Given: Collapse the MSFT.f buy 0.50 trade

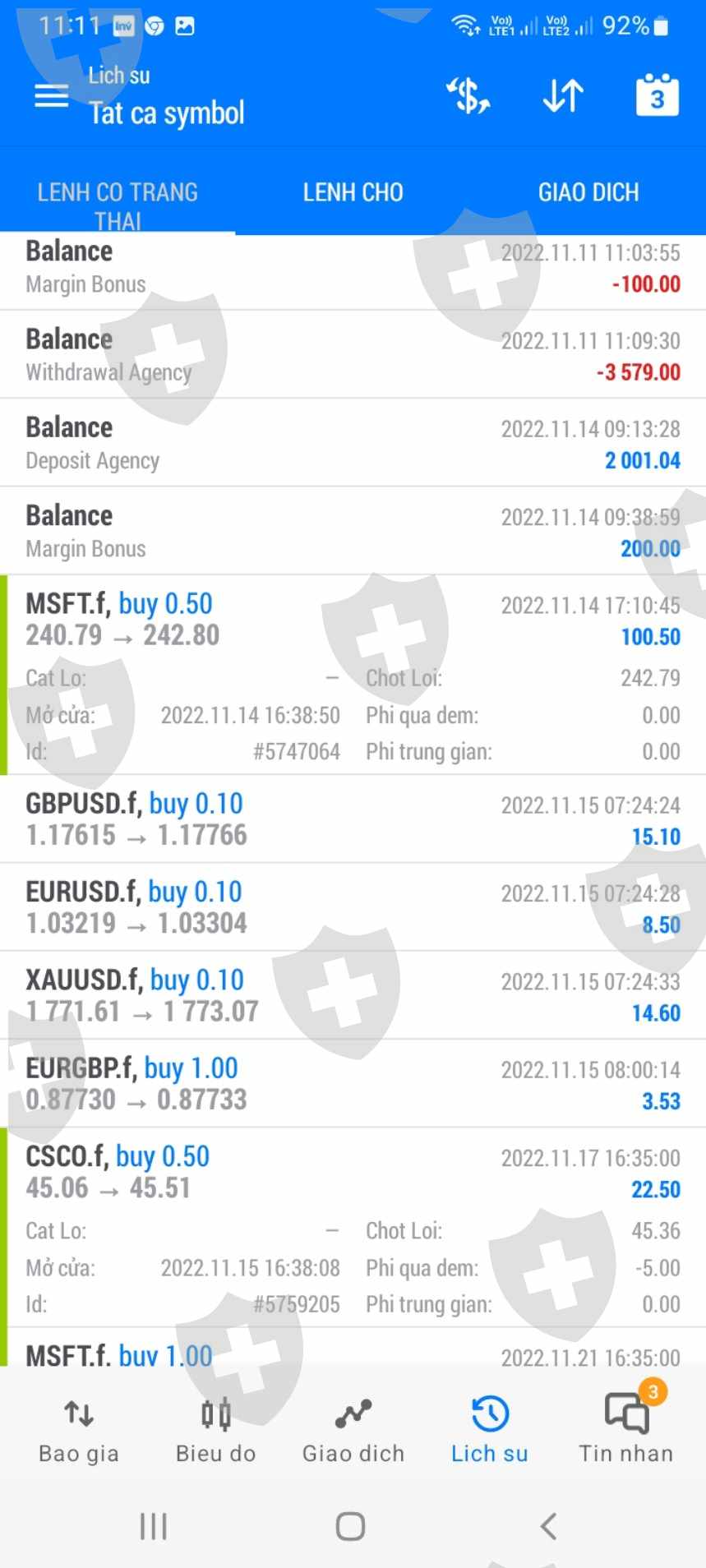Looking at the screenshot, I should (x=353, y=620).
